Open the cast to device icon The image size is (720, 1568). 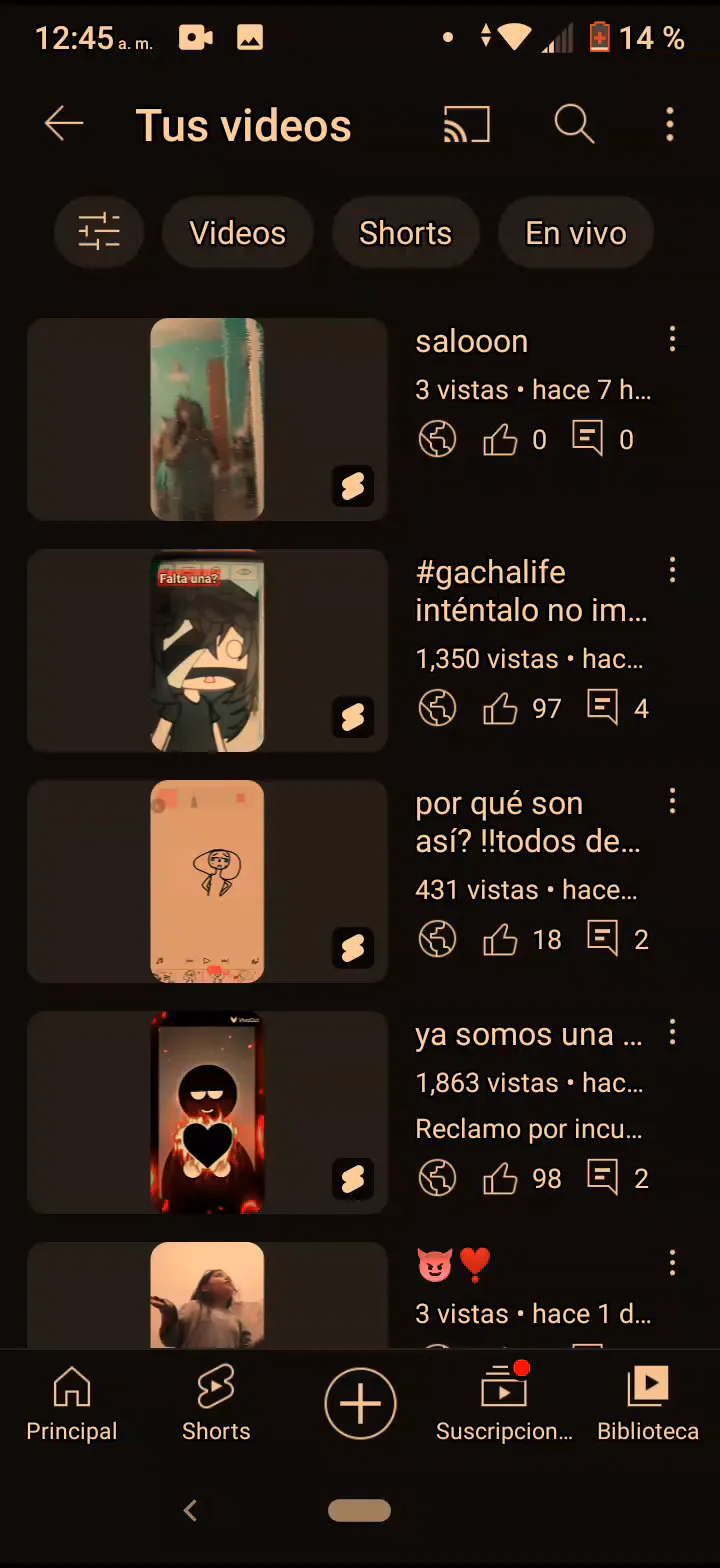click(467, 124)
